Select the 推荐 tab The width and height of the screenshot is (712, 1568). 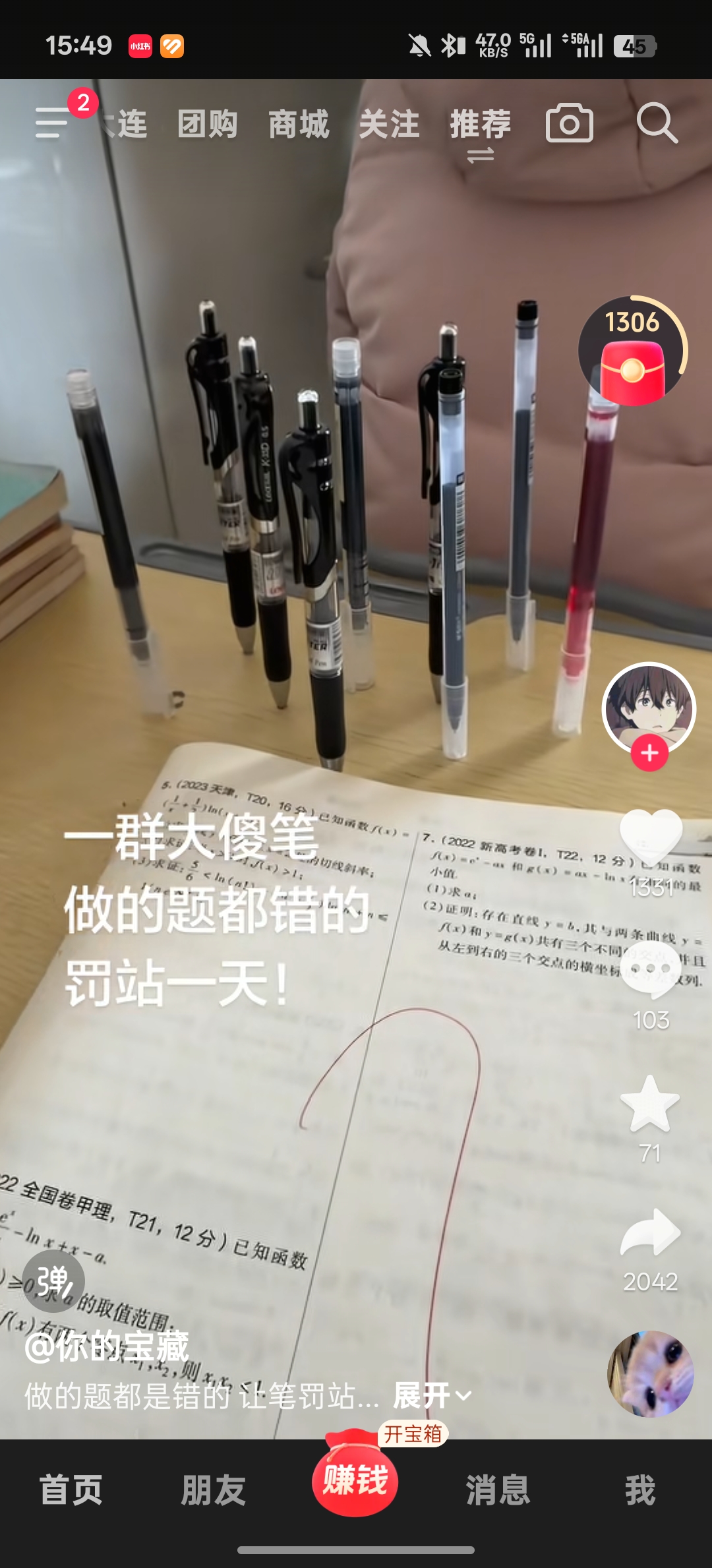480,125
